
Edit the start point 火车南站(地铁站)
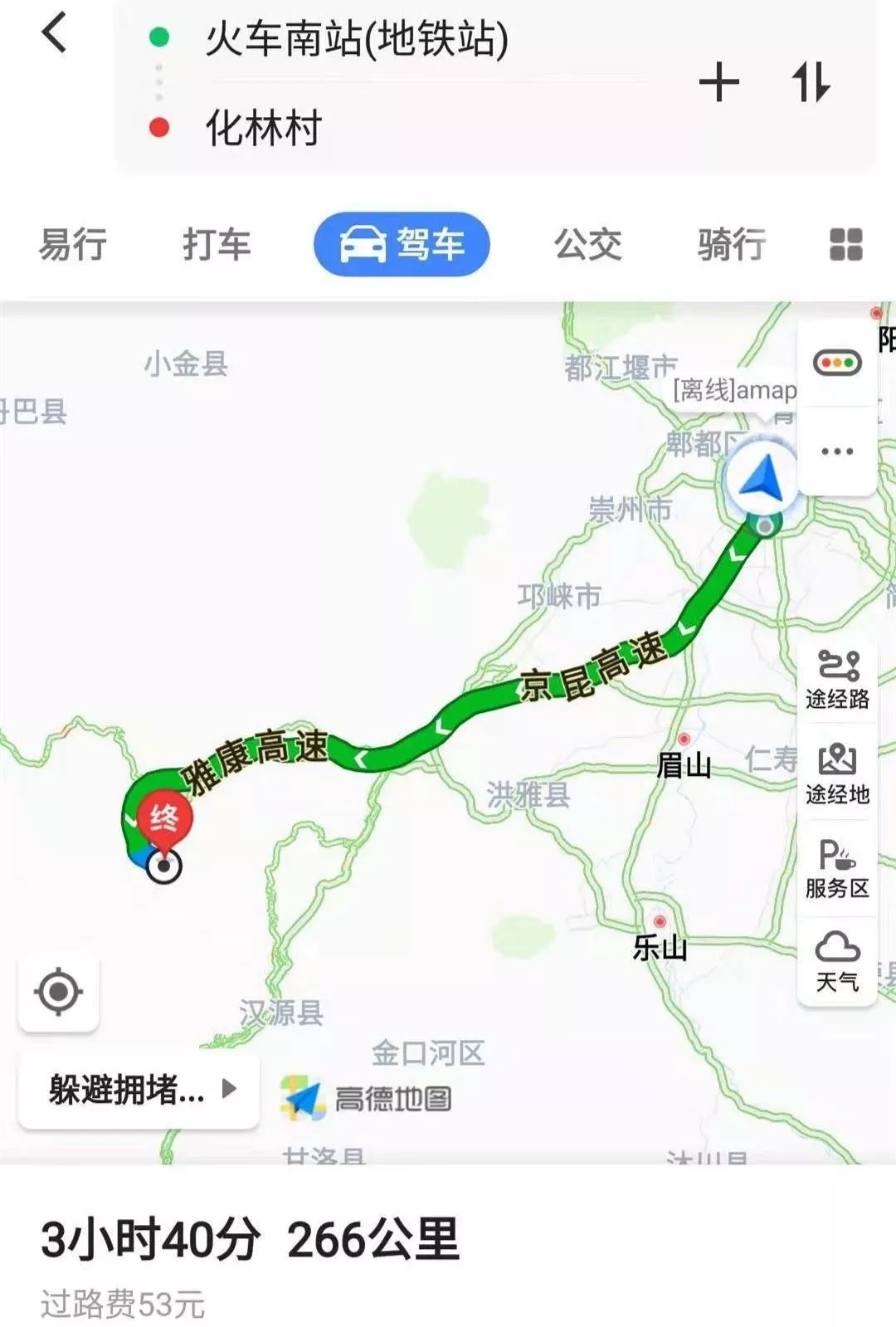coord(357,40)
